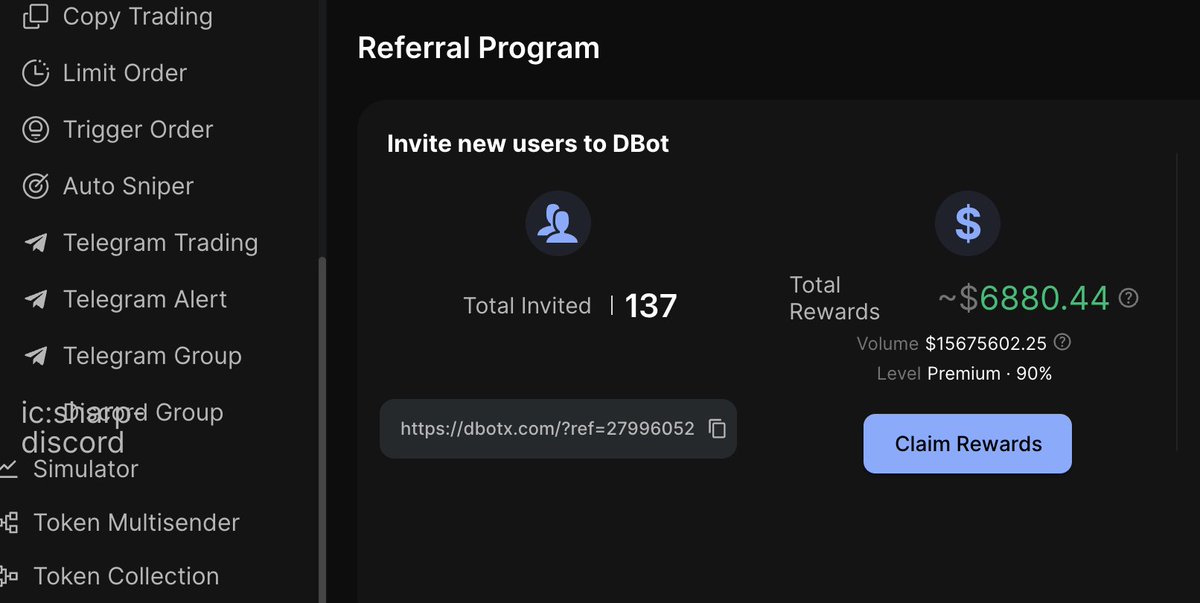Open Token Collection

(125, 576)
